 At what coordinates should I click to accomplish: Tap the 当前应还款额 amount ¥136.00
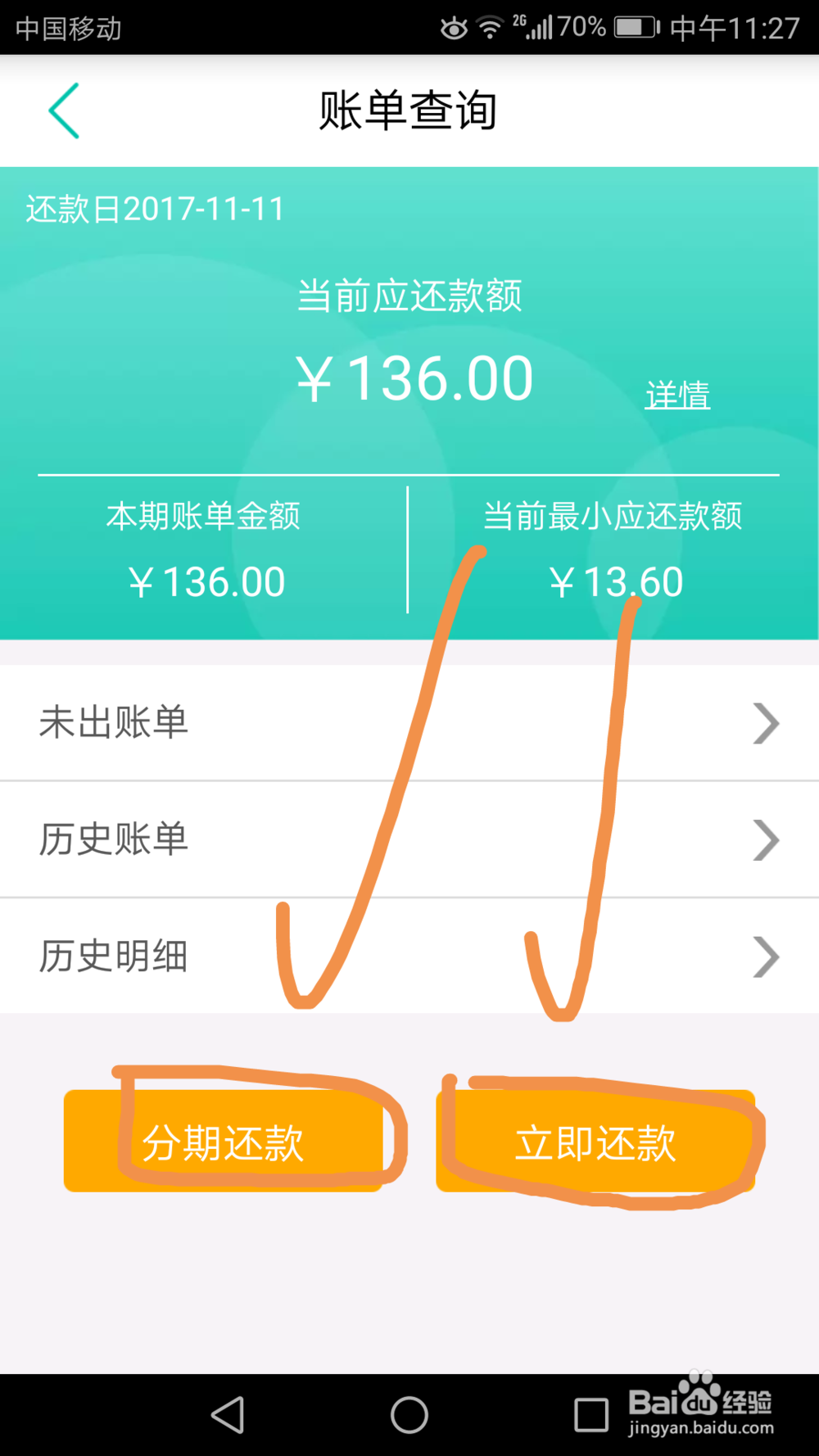[x=414, y=375]
